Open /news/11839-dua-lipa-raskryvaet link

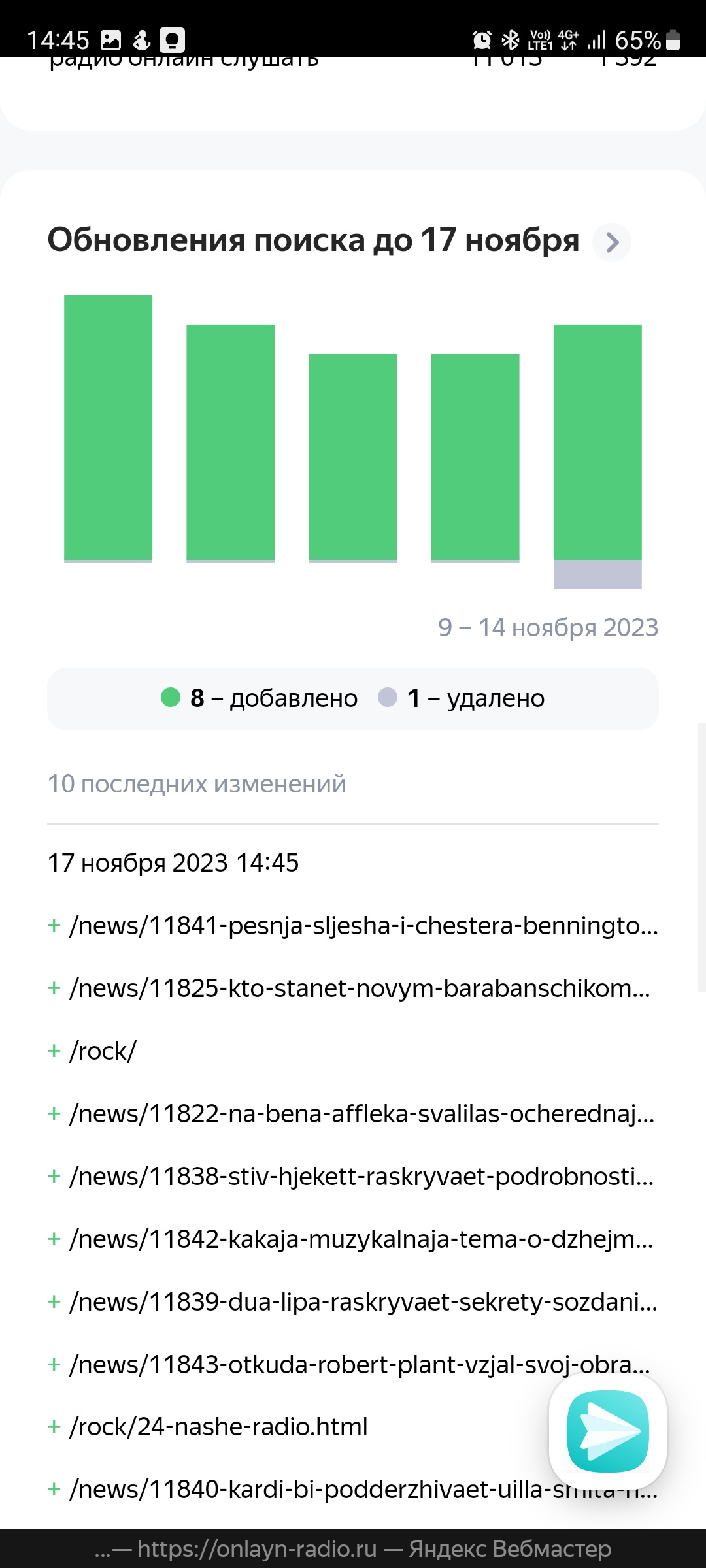(363, 1302)
